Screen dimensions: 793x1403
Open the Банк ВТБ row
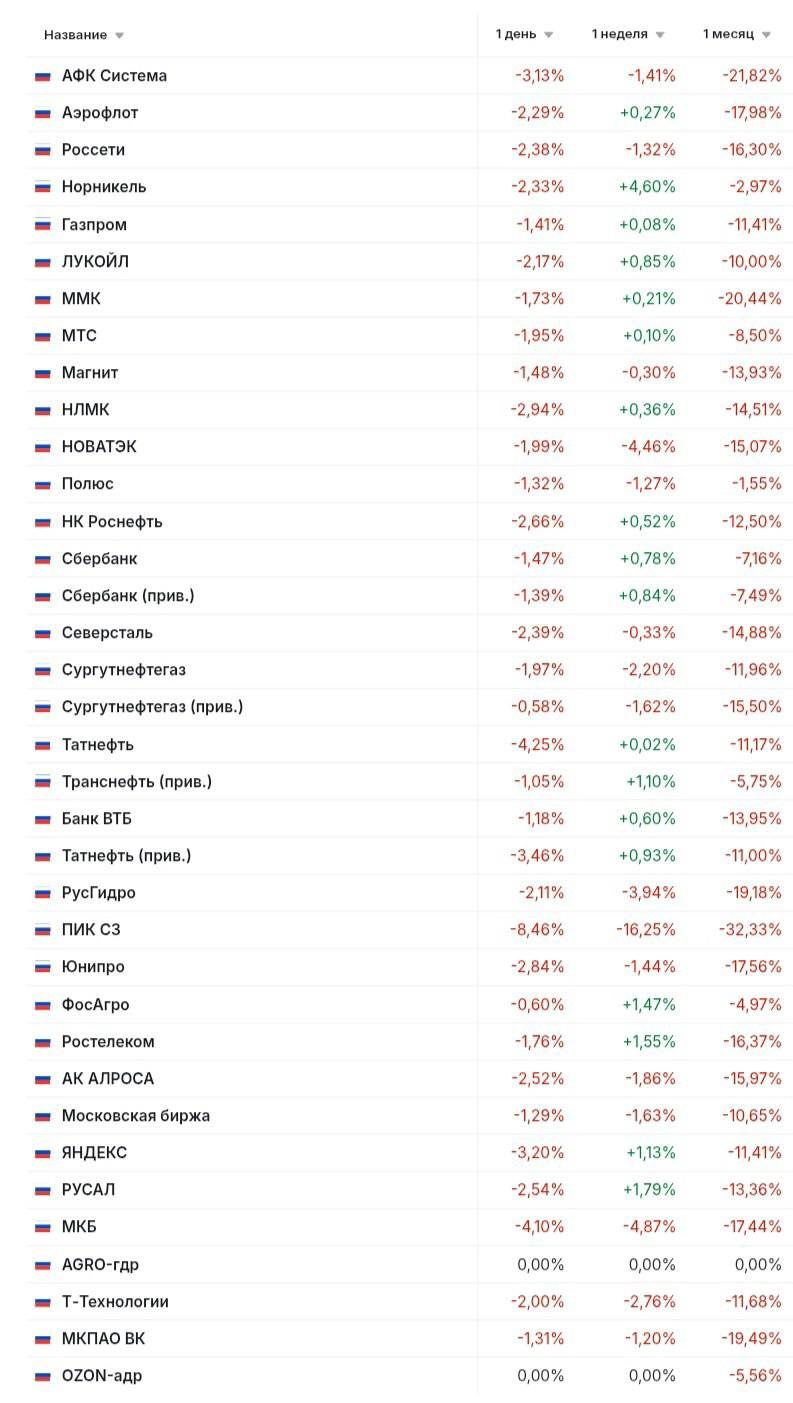[x=409, y=819]
